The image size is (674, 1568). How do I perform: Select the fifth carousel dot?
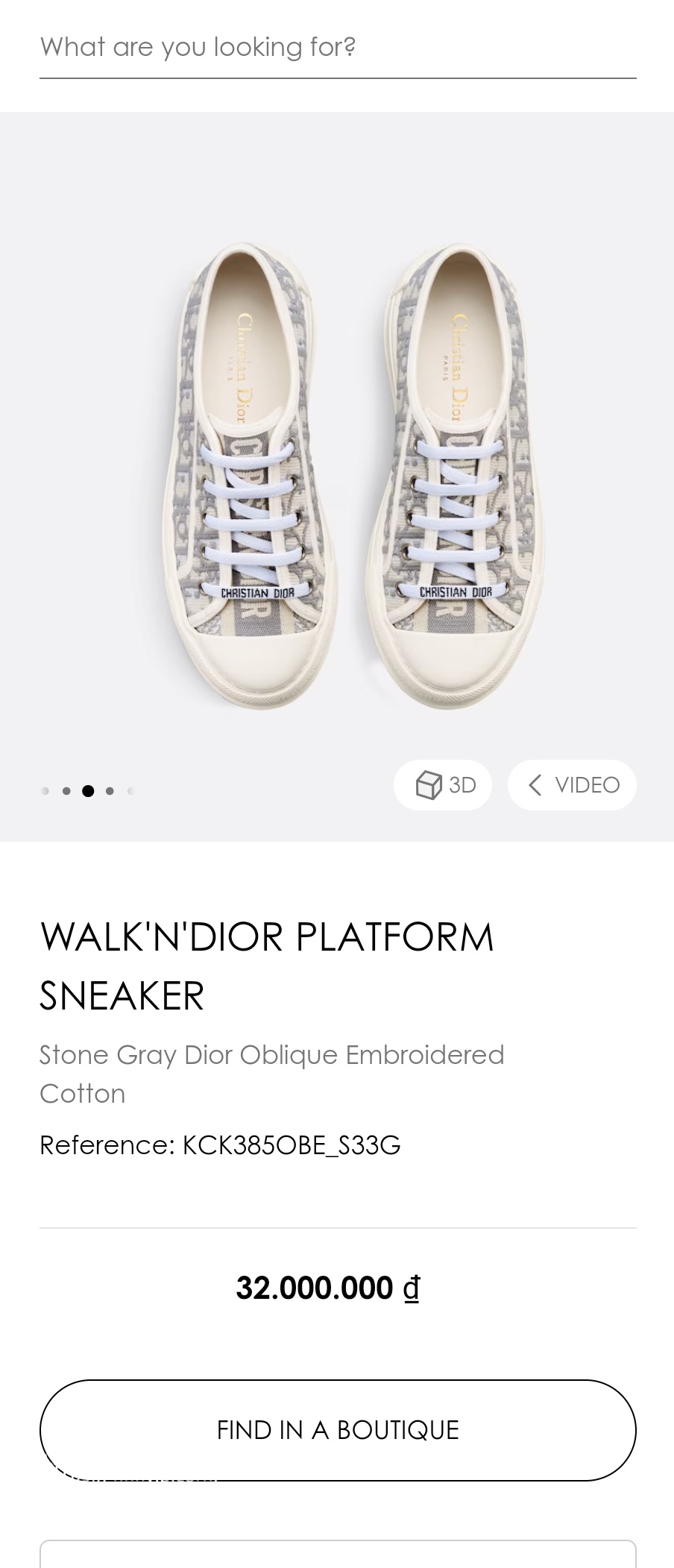point(130,791)
